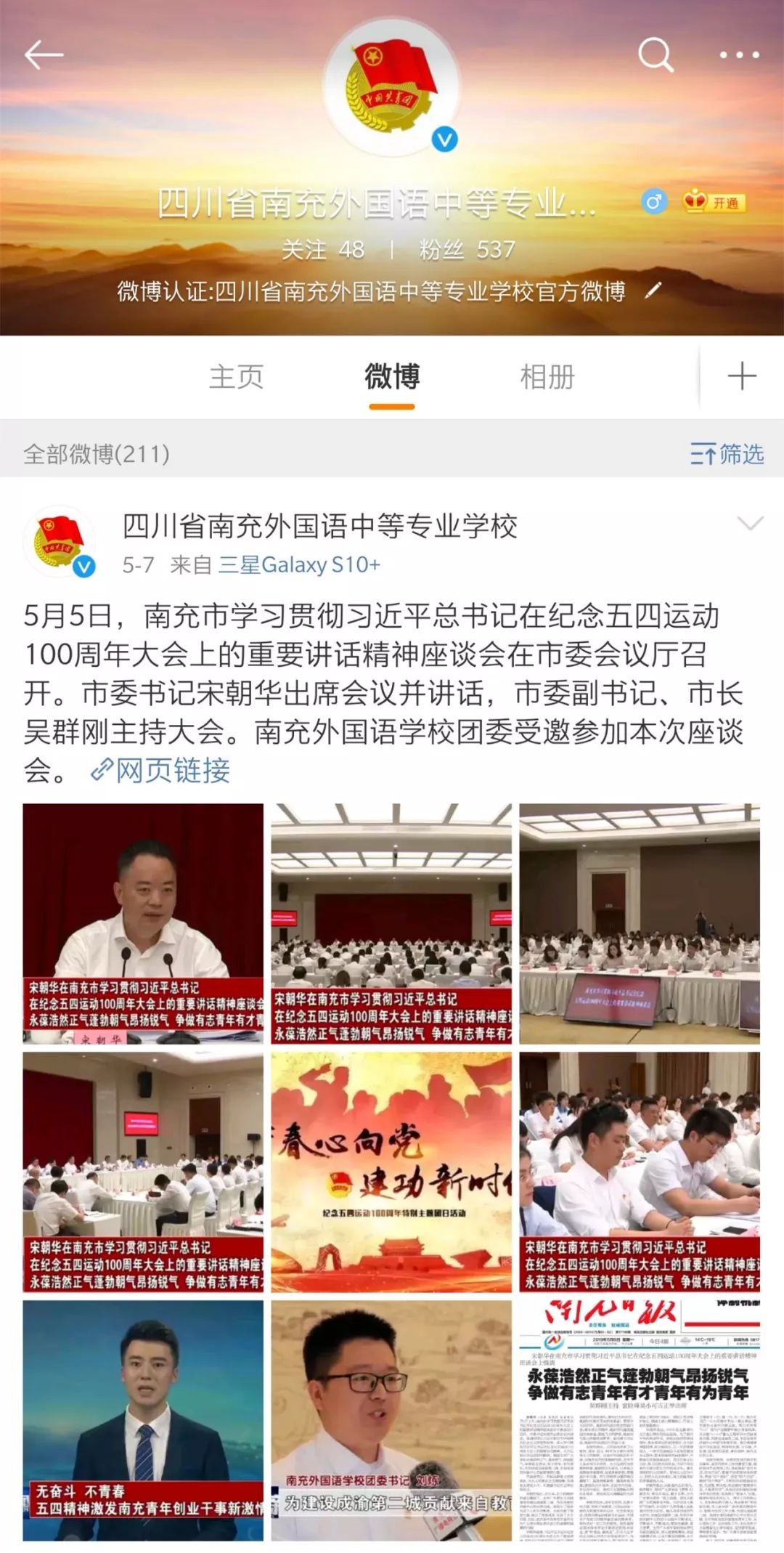Open search on this profile
This screenshot has height=1553, width=784.
click(x=656, y=55)
